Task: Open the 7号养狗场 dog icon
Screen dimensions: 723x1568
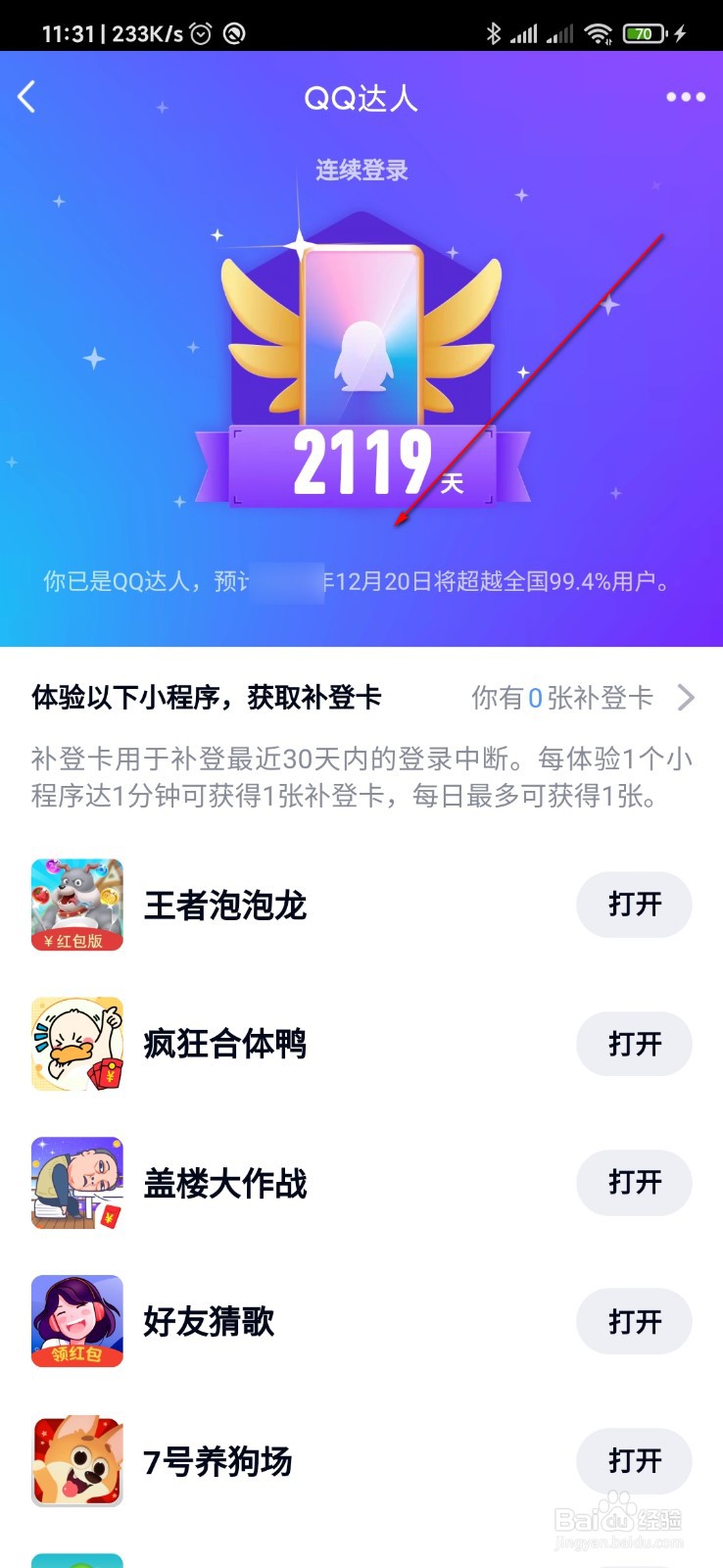Action: [x=76, y=1459]
